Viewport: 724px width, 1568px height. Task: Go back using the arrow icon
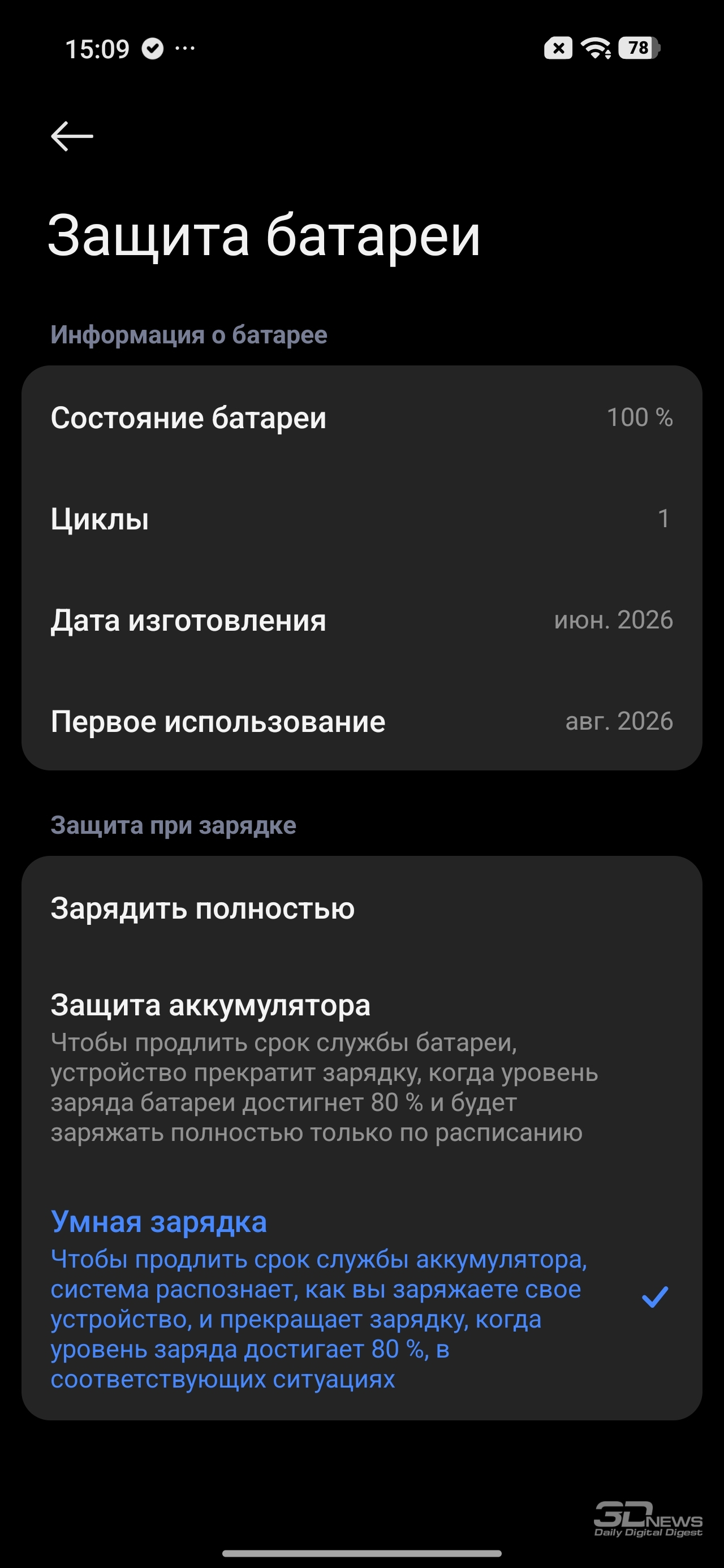point(72,135)
